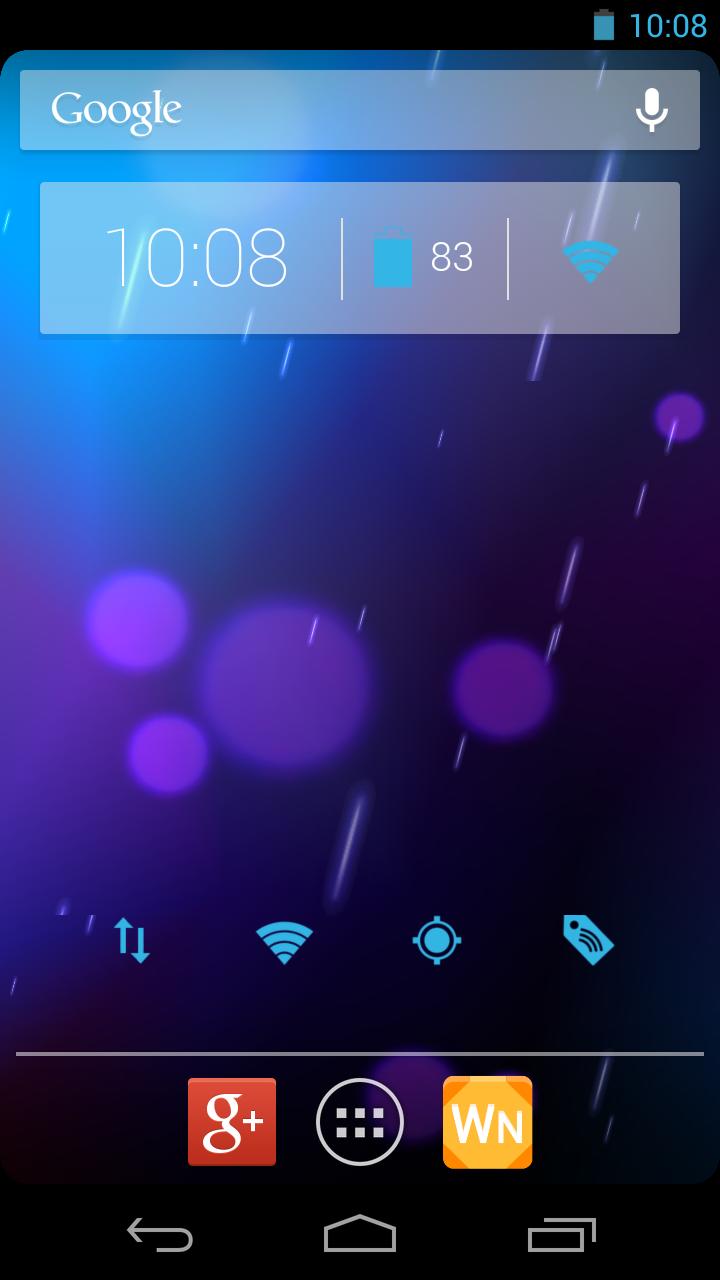Start voice search with the microphone
This screenshot has height=1280, width=720.
652,110
